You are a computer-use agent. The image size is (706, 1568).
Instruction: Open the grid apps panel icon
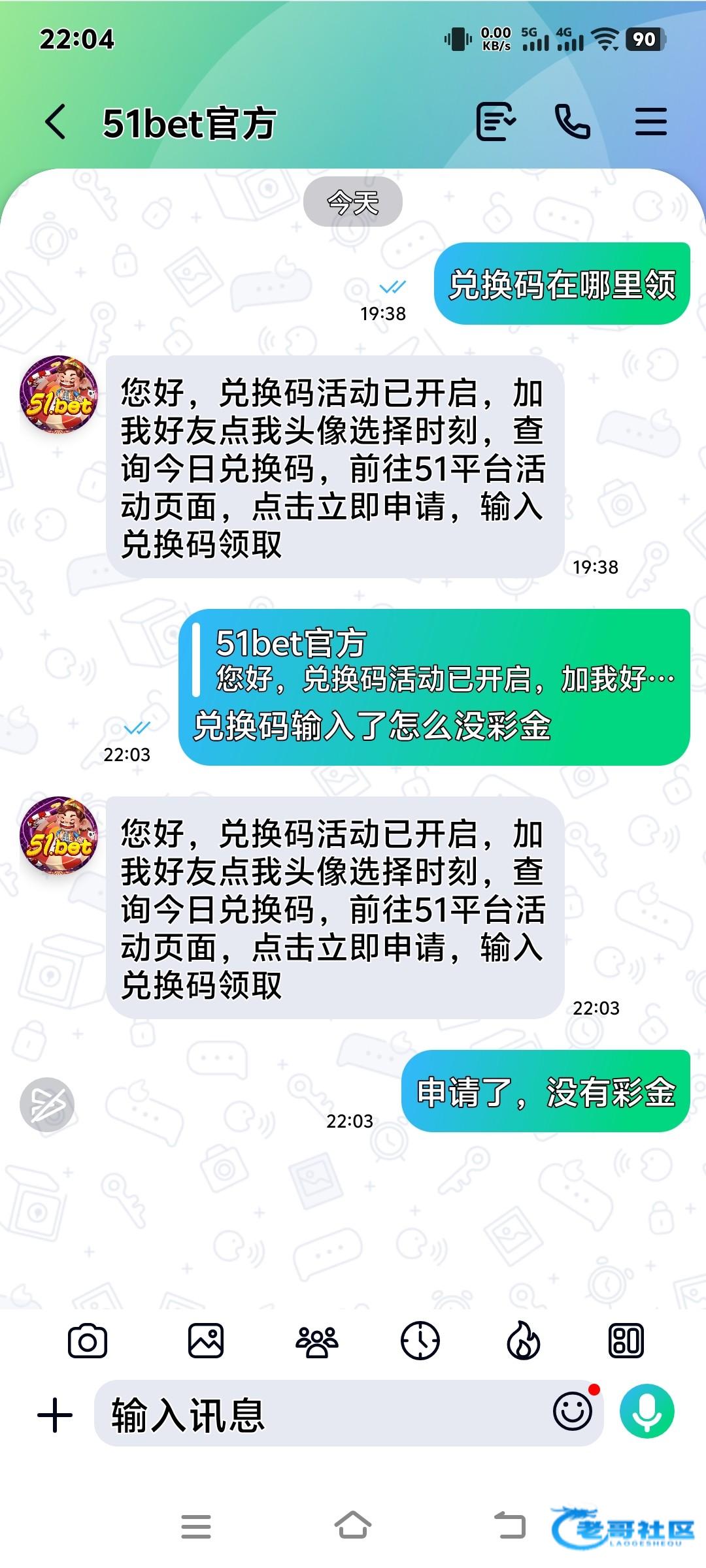click(626, 1341)
